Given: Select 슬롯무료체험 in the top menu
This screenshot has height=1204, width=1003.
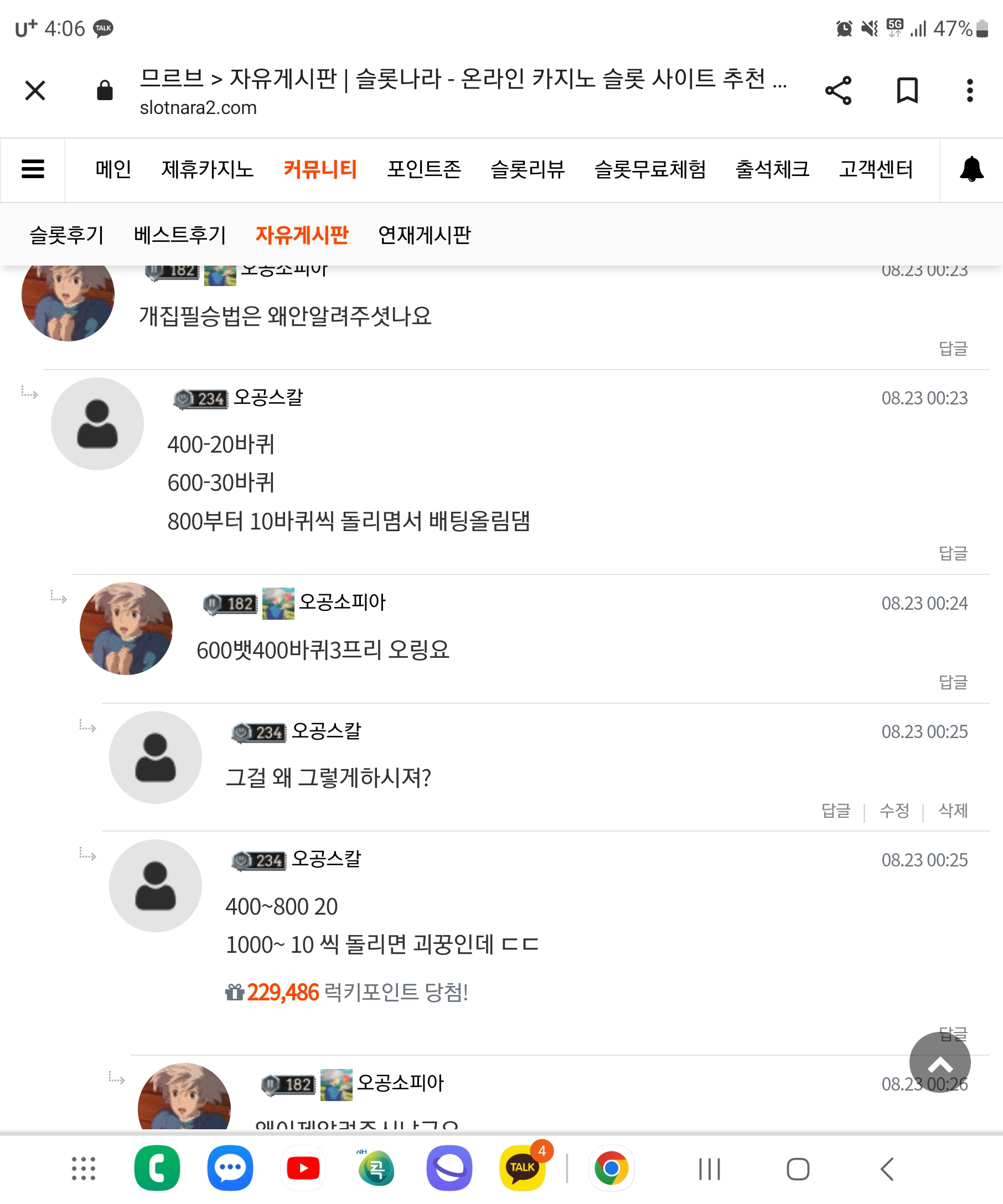Looking at the screenshot, I should click(650, 169).
